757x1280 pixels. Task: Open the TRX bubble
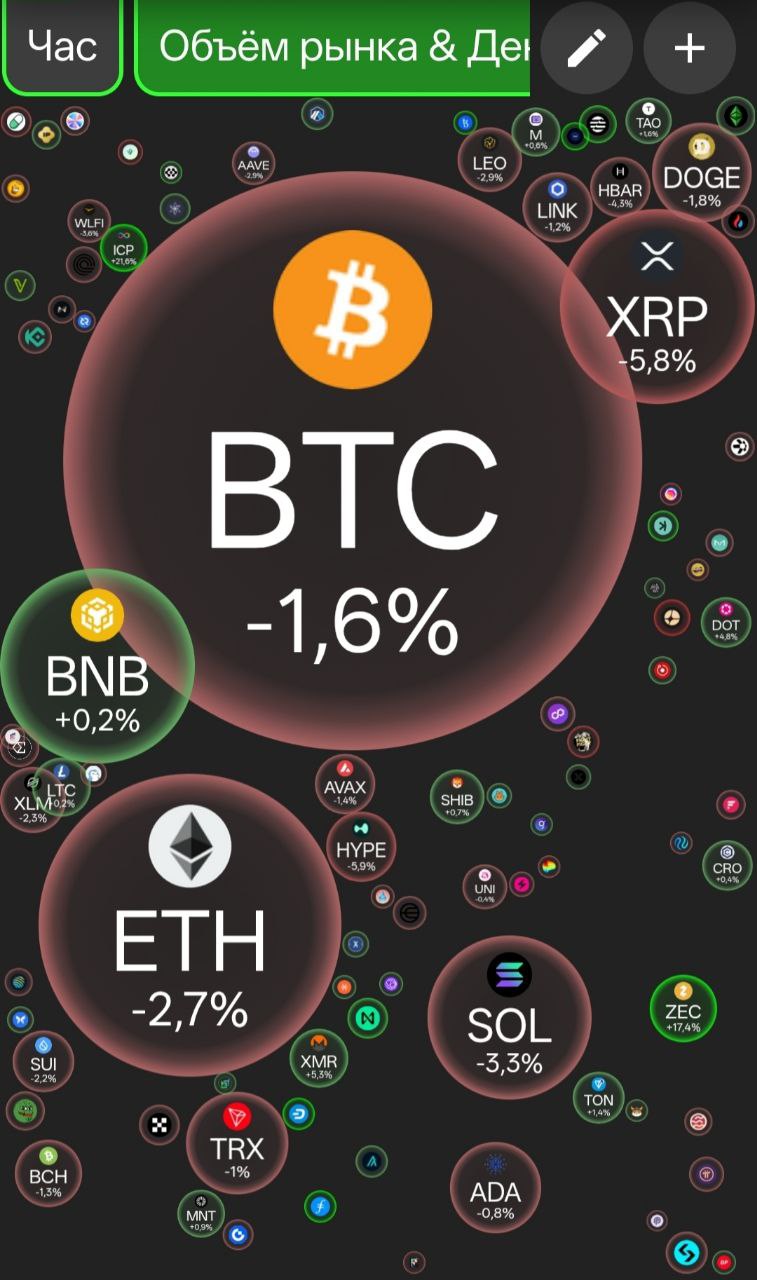(237, 1142)
